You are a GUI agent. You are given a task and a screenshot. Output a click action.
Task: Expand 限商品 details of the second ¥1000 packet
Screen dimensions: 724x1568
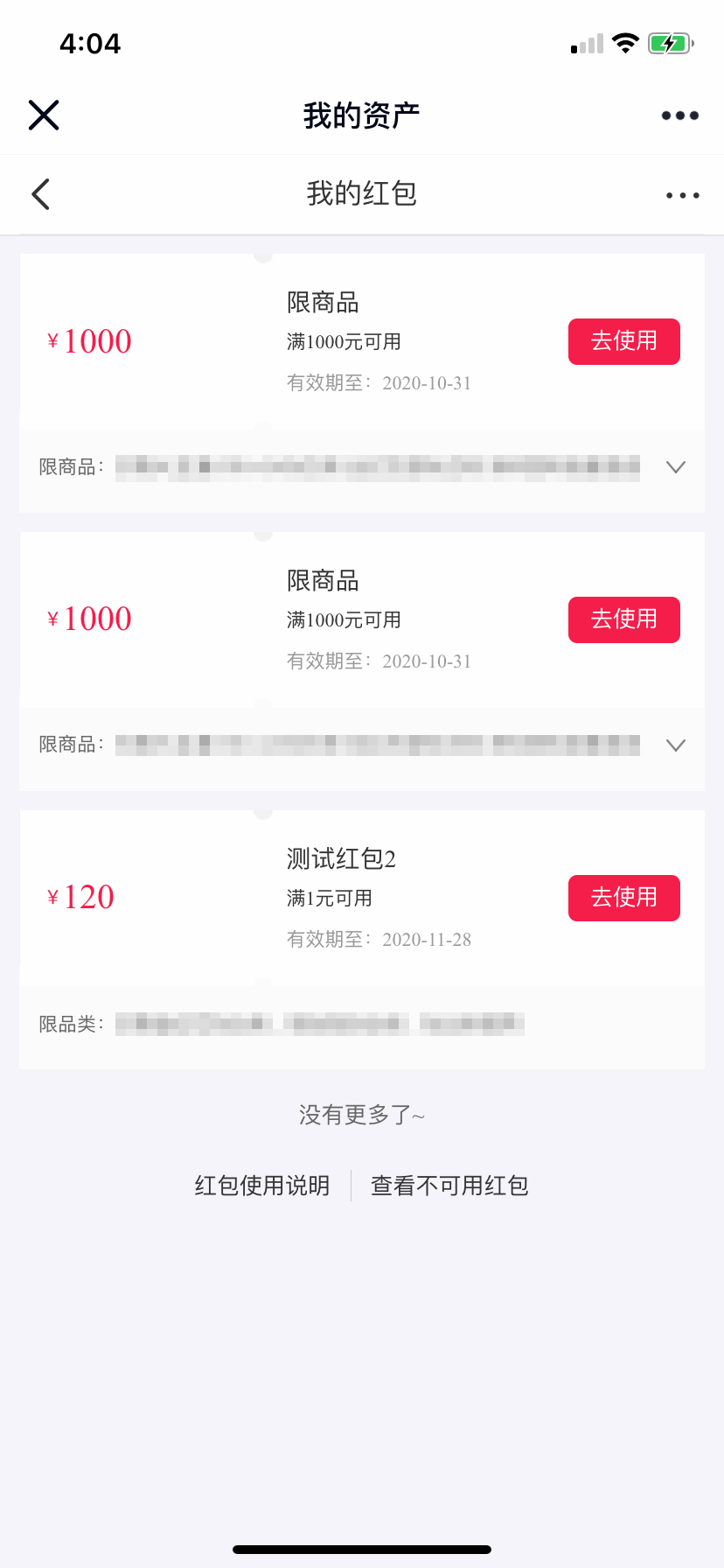point(675,745)
